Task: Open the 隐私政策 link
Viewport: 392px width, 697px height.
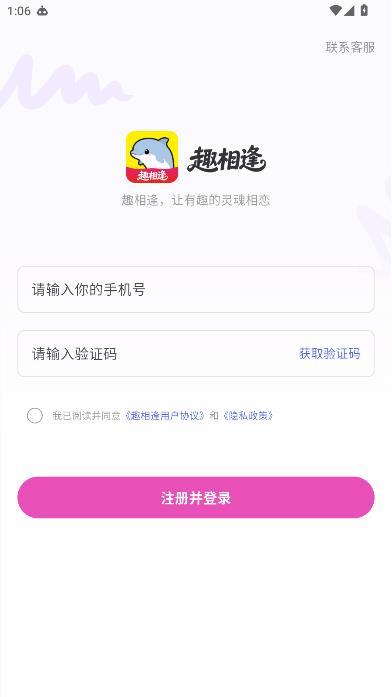Action: point(248,416)
